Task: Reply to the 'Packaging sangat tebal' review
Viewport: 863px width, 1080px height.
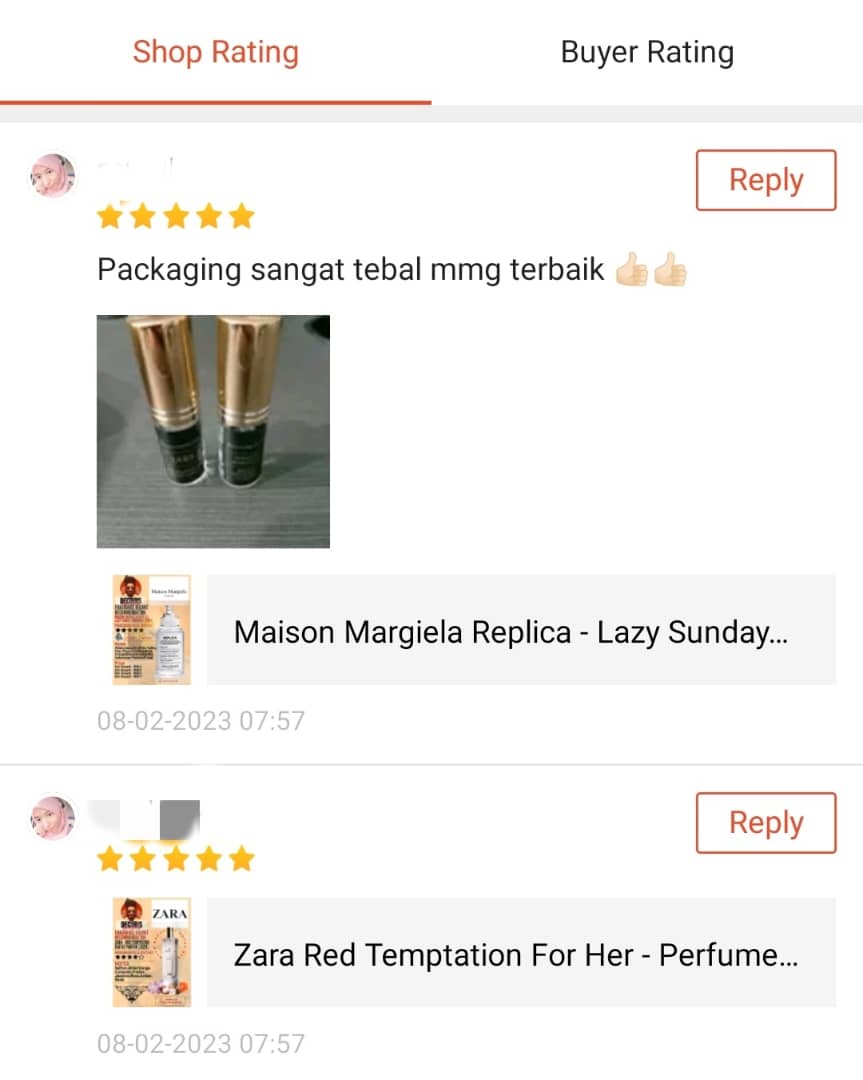Action: (x=765, y=180)
